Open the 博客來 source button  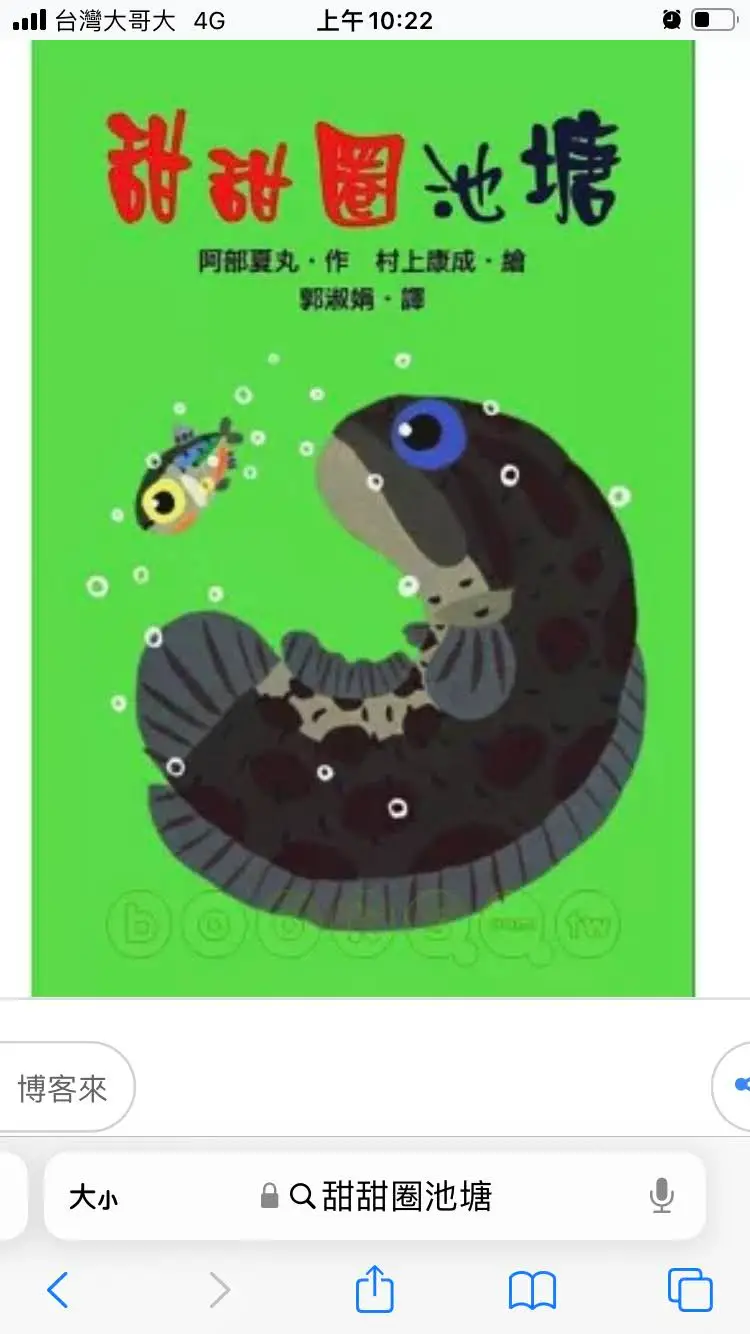(x=63, y=1088)
